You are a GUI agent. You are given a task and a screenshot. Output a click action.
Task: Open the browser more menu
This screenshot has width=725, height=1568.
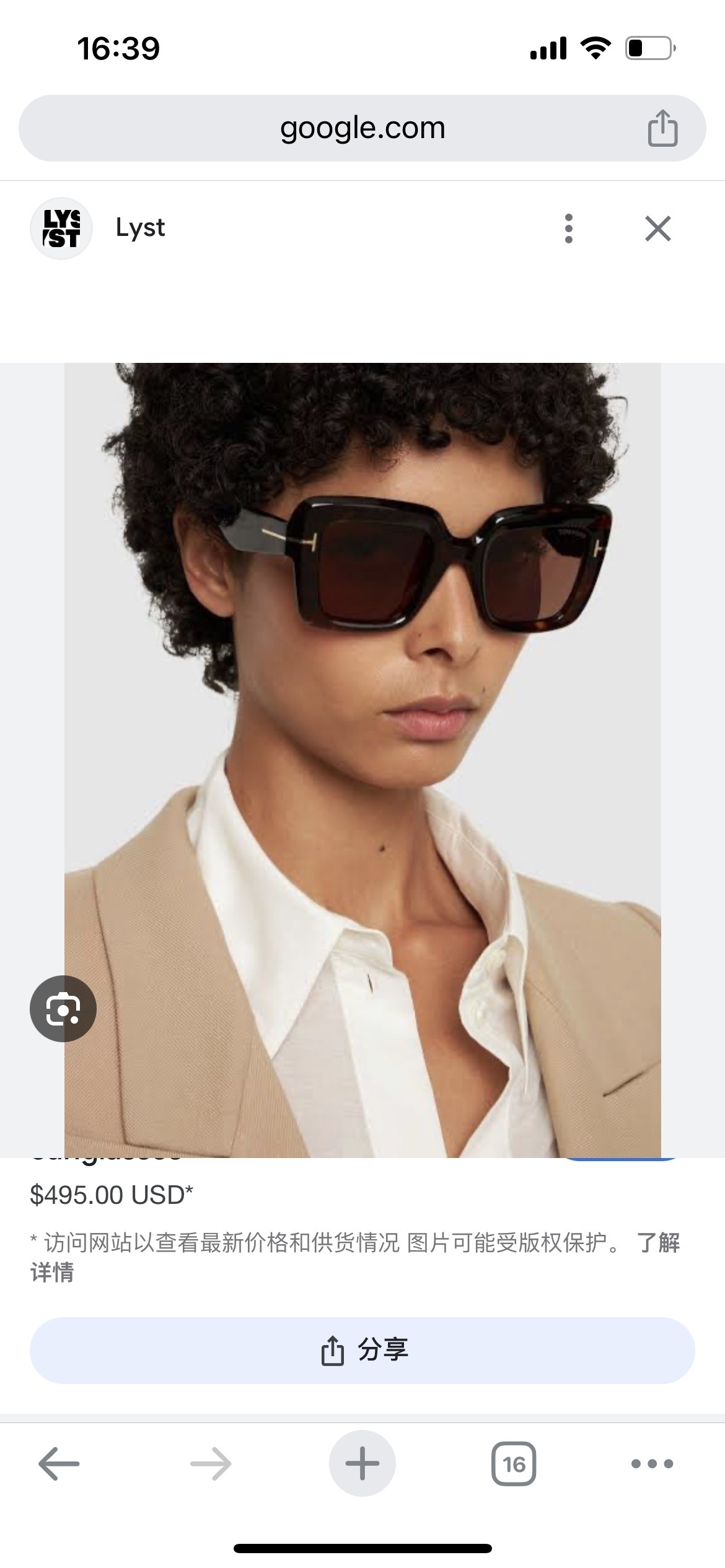[652, 1464]
